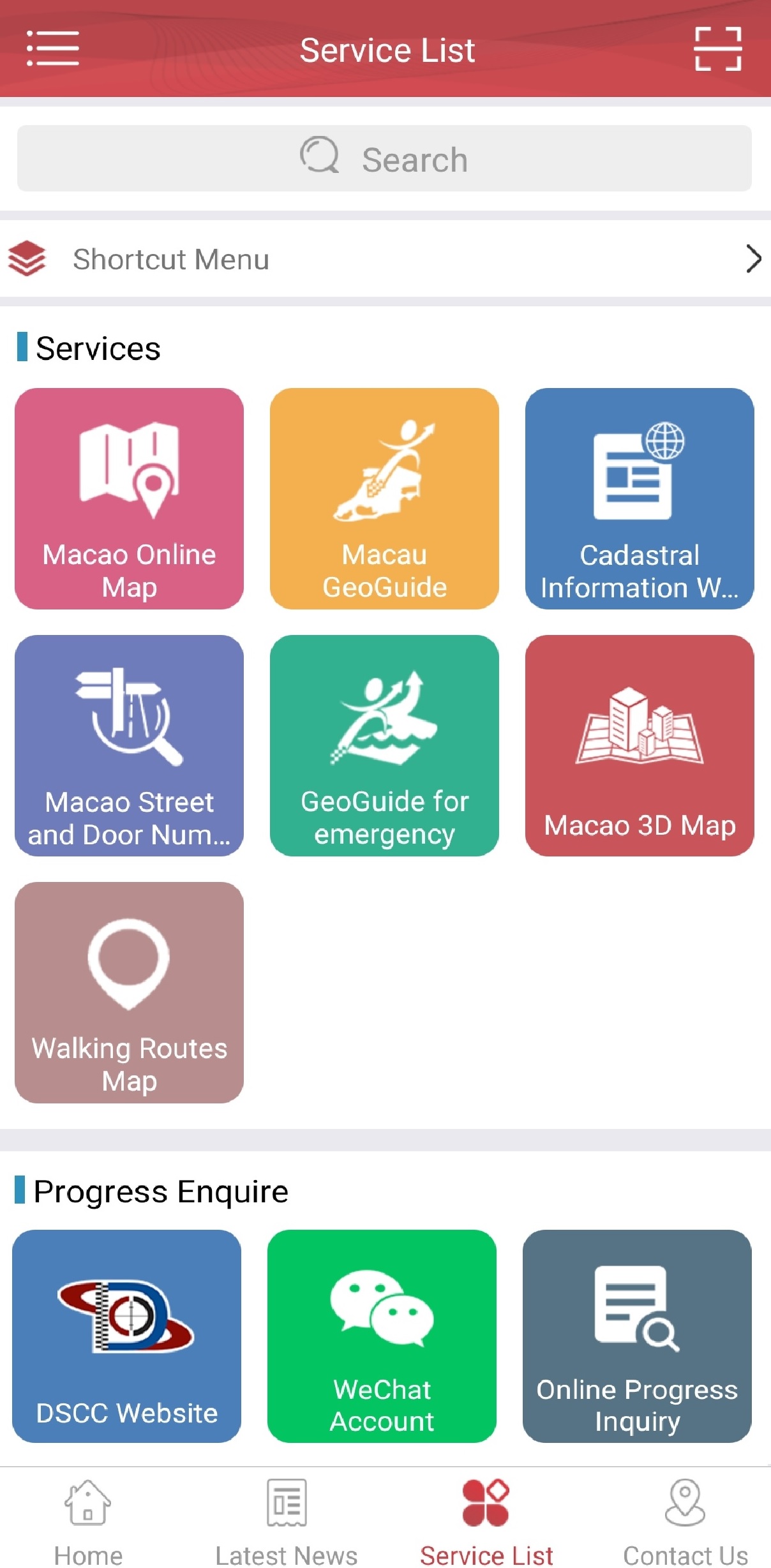Visit the DSCC Website tile
Viewport: 771px width, 1568px height.
click(x=127, y=1336)
